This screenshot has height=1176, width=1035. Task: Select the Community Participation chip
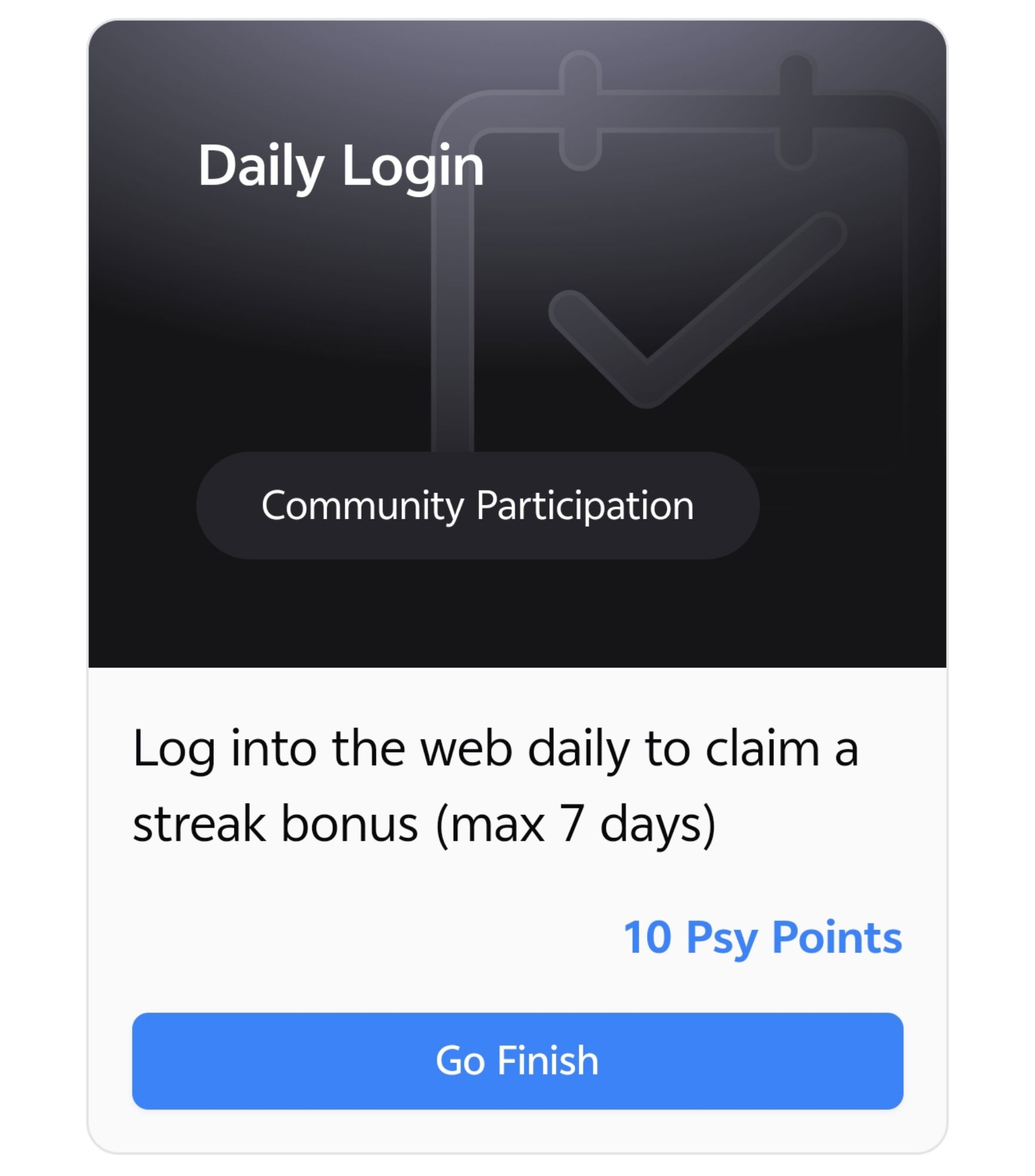pos(478,505)
